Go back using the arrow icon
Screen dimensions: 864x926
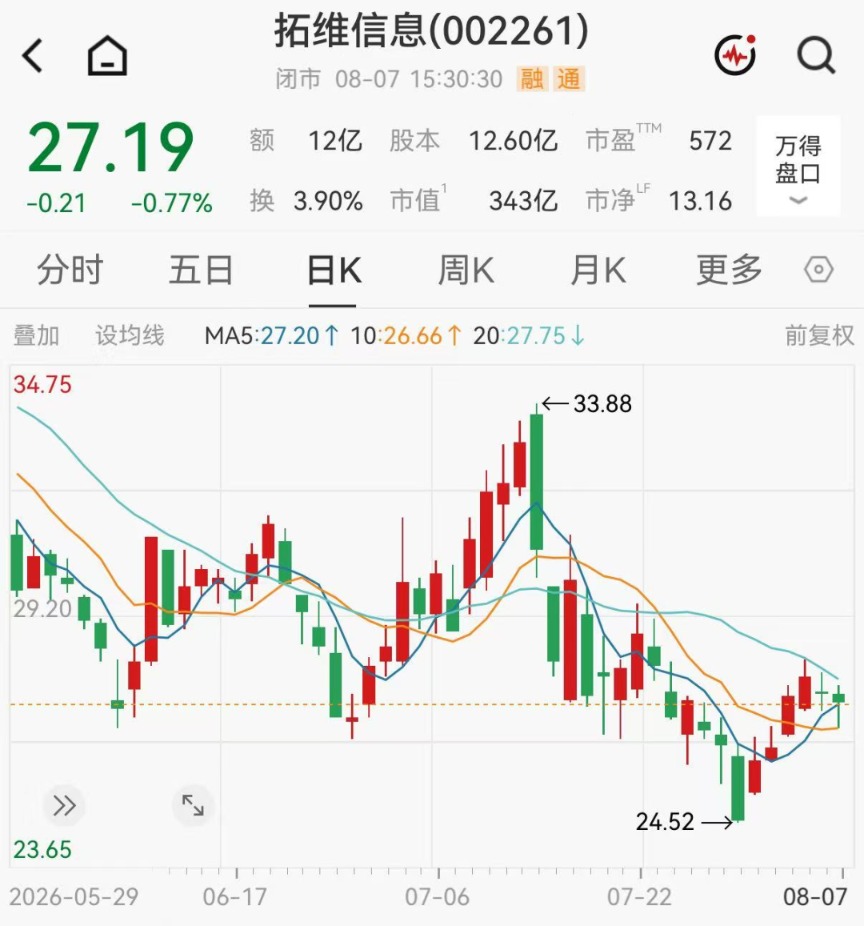click(x=33, y=56)
